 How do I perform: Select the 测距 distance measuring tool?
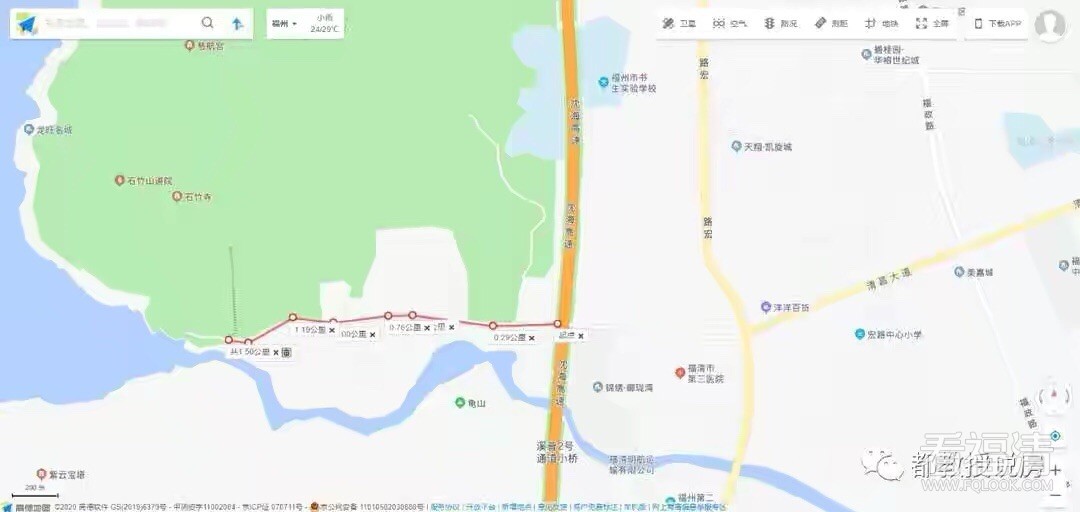click(831, 23)
